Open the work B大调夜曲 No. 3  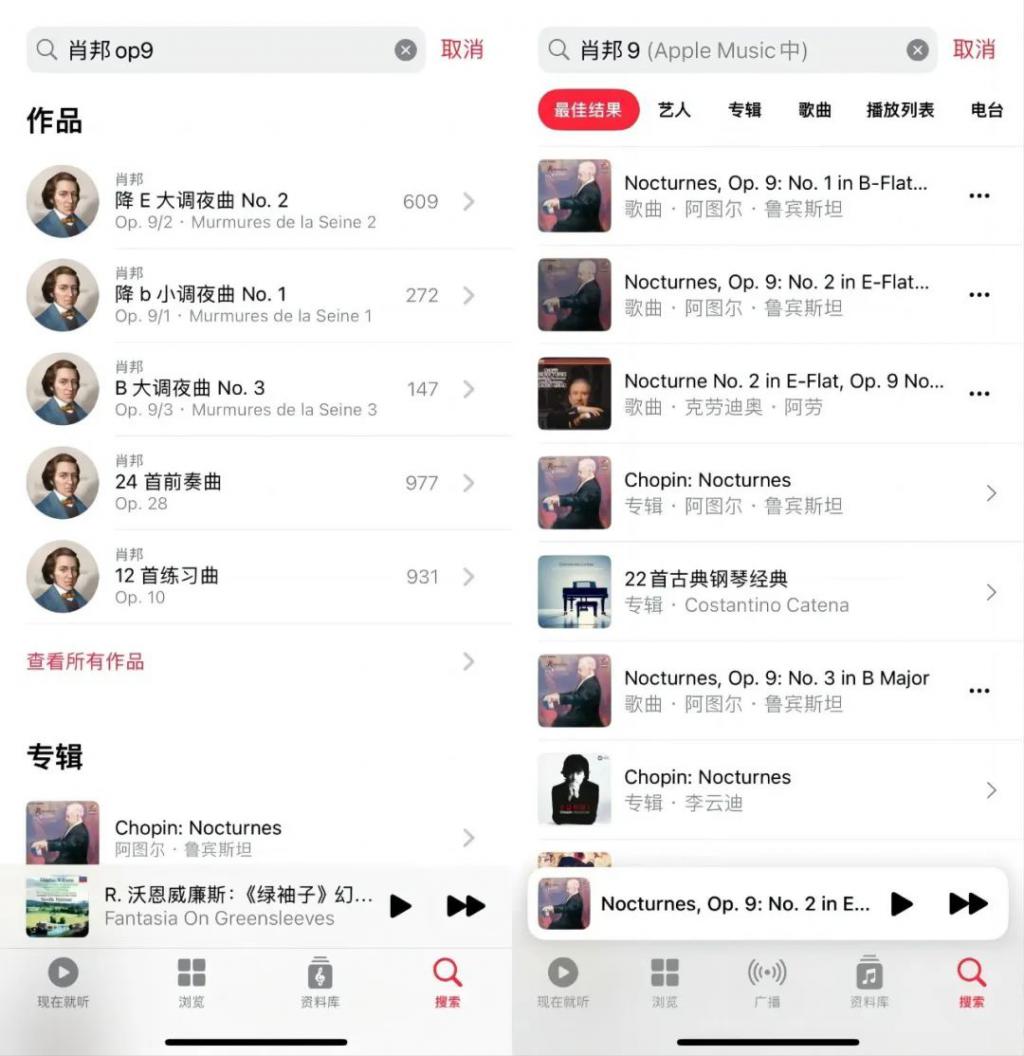tap(250, 390)
